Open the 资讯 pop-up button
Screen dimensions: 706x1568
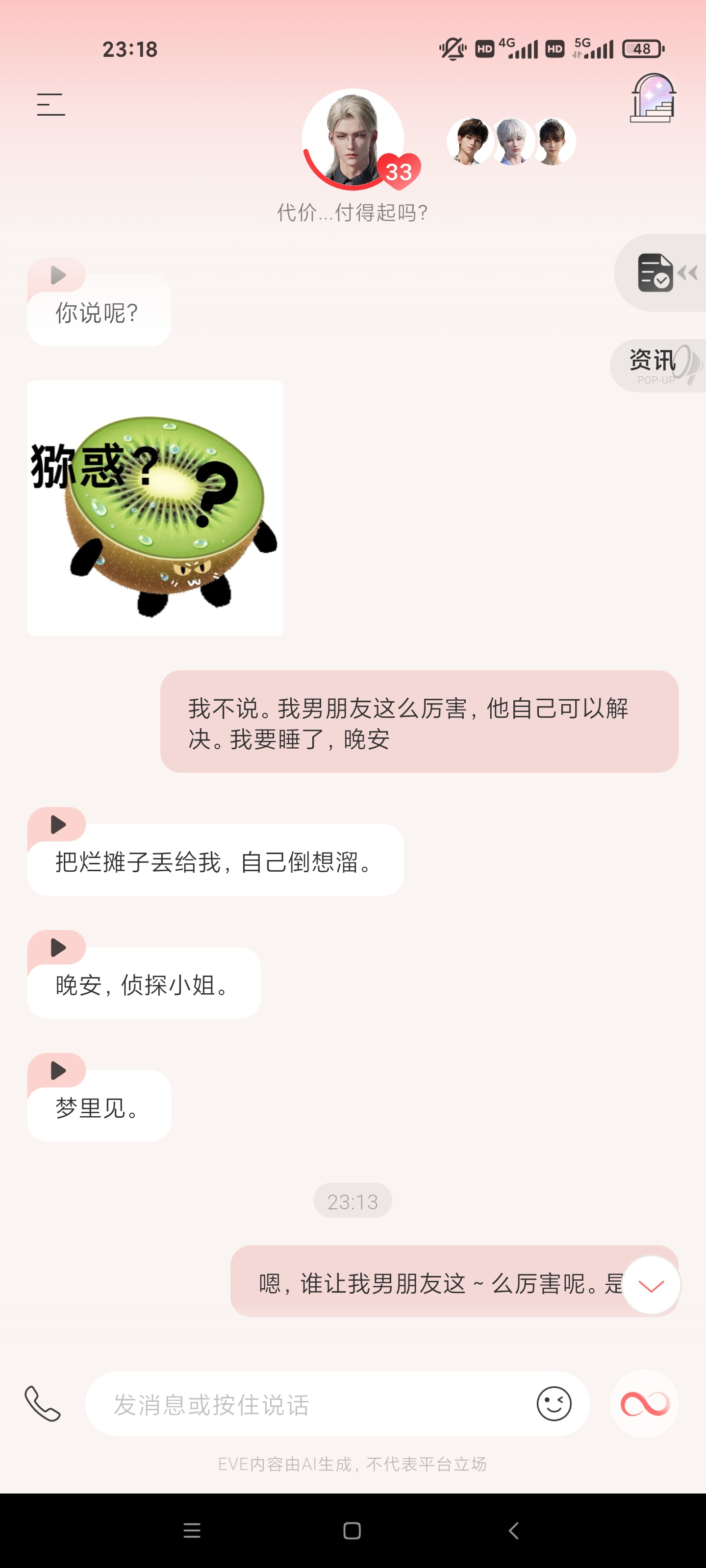point(659,365)
